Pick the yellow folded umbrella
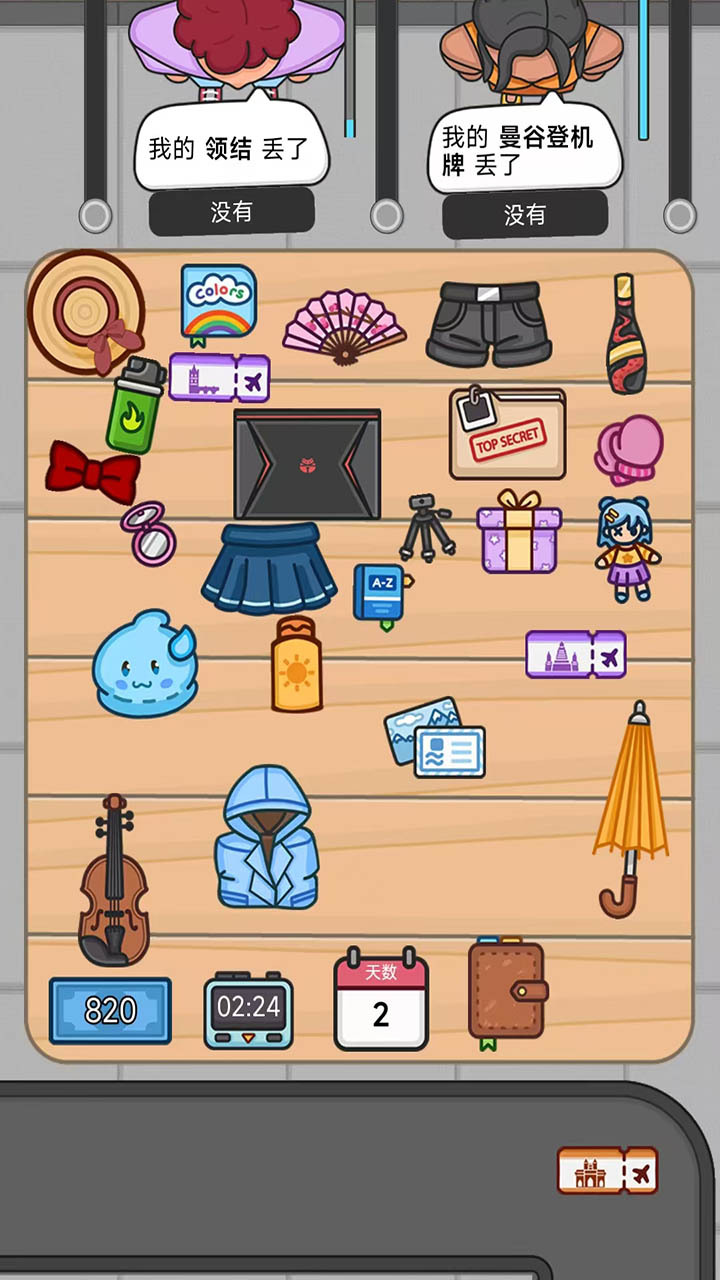Screen dimensions: 720x1280 click(631, 800)
